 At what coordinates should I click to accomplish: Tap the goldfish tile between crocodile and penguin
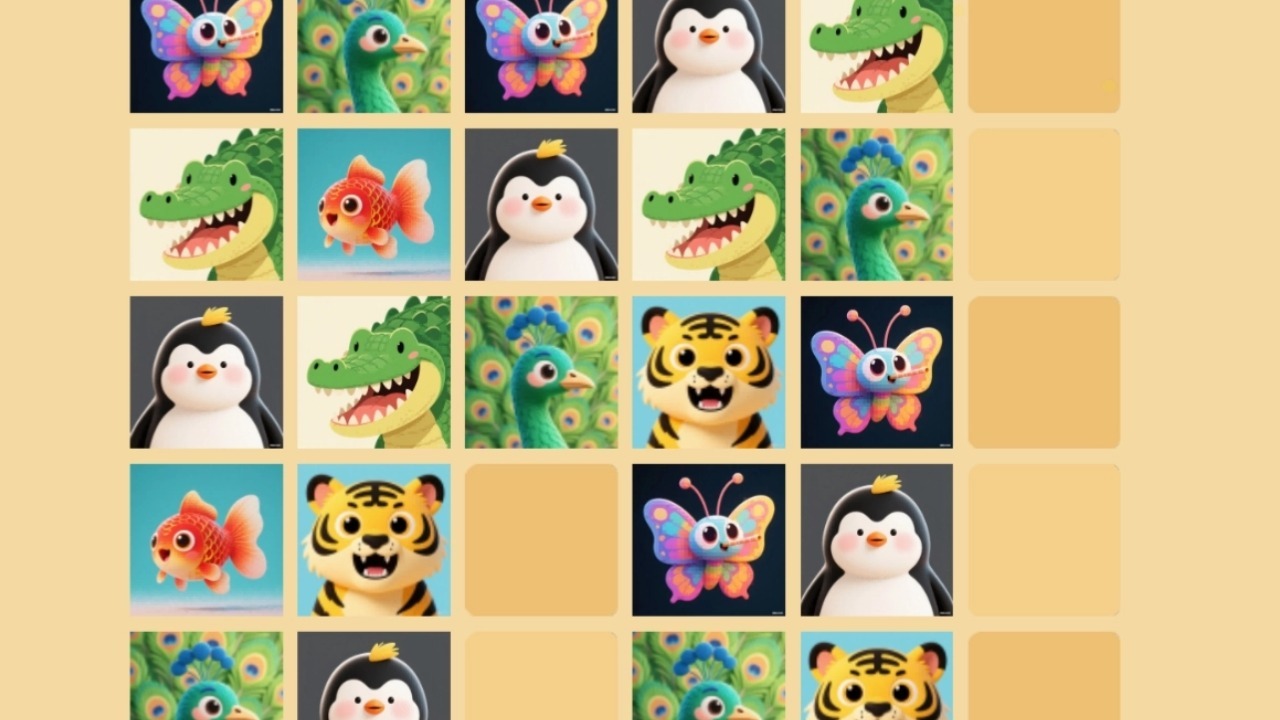pos(374,204)
